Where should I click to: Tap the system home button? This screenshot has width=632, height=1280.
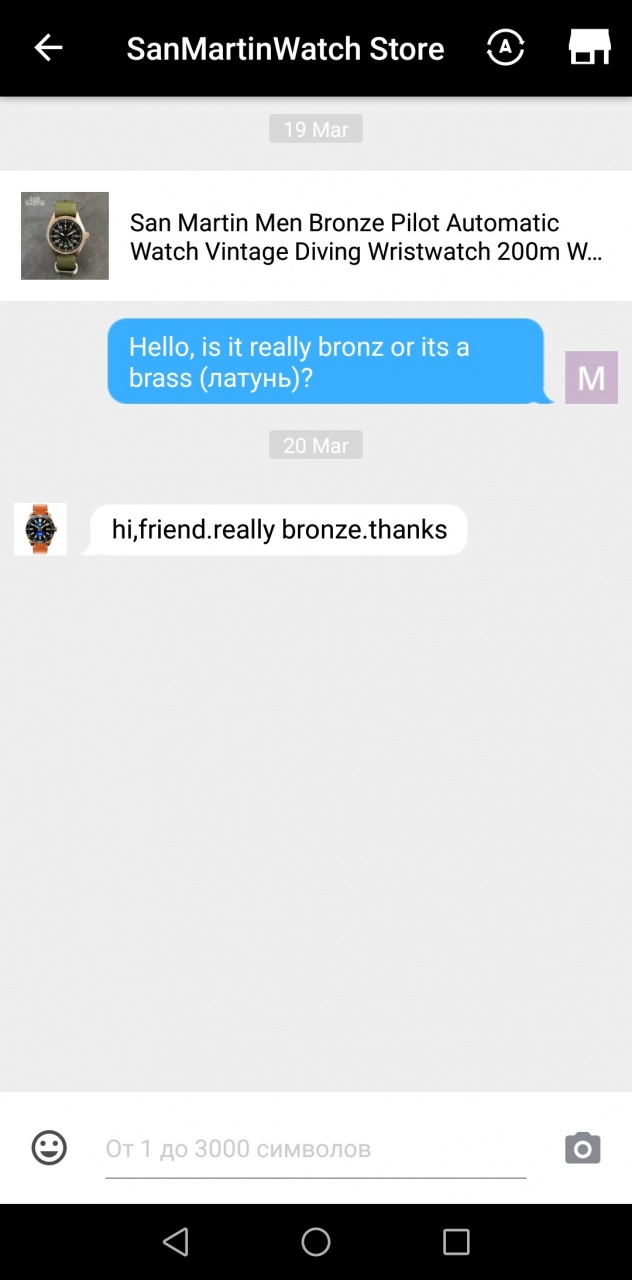click(316, 1242)
